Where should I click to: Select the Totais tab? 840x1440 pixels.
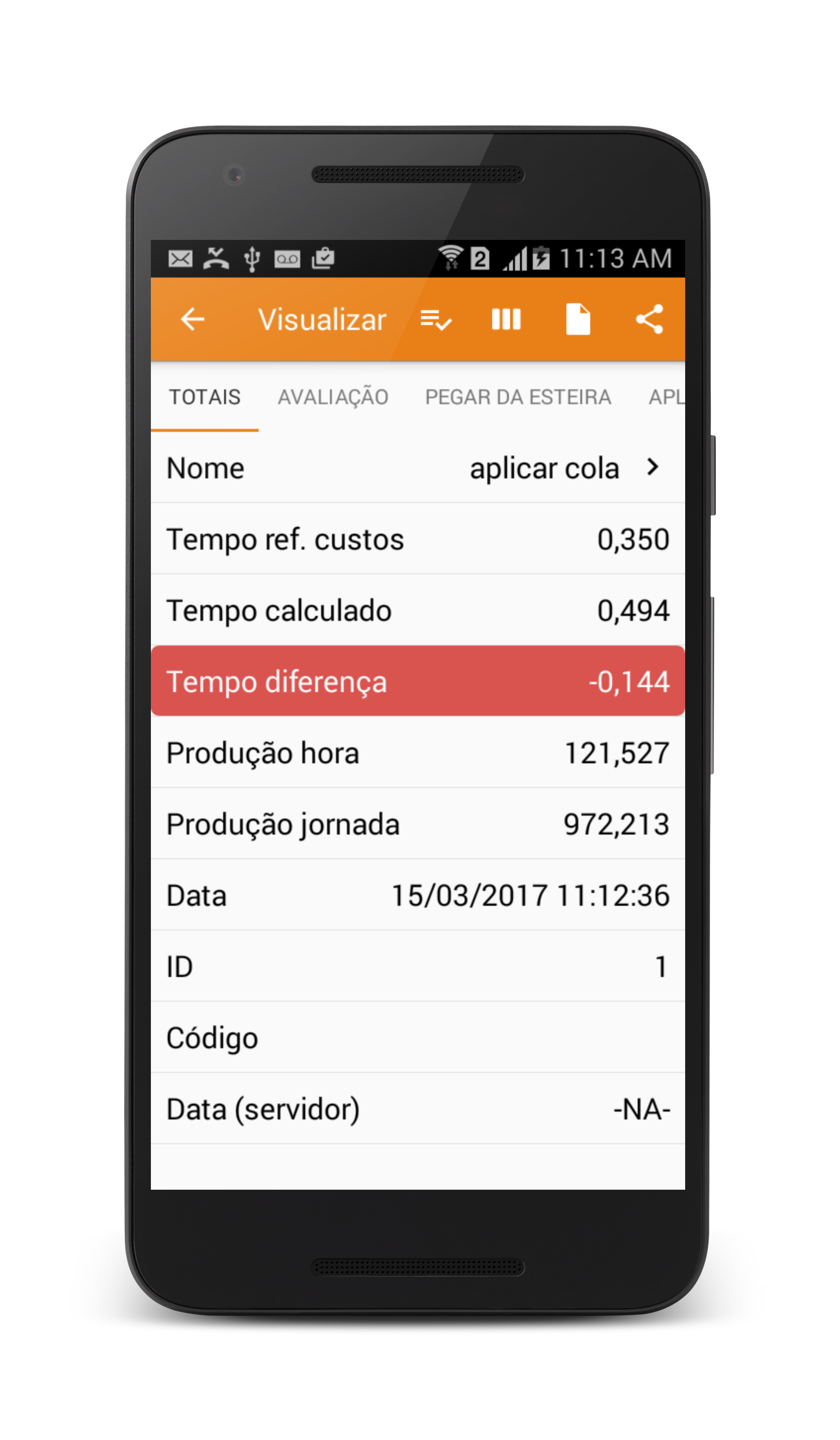click(205, 397)
